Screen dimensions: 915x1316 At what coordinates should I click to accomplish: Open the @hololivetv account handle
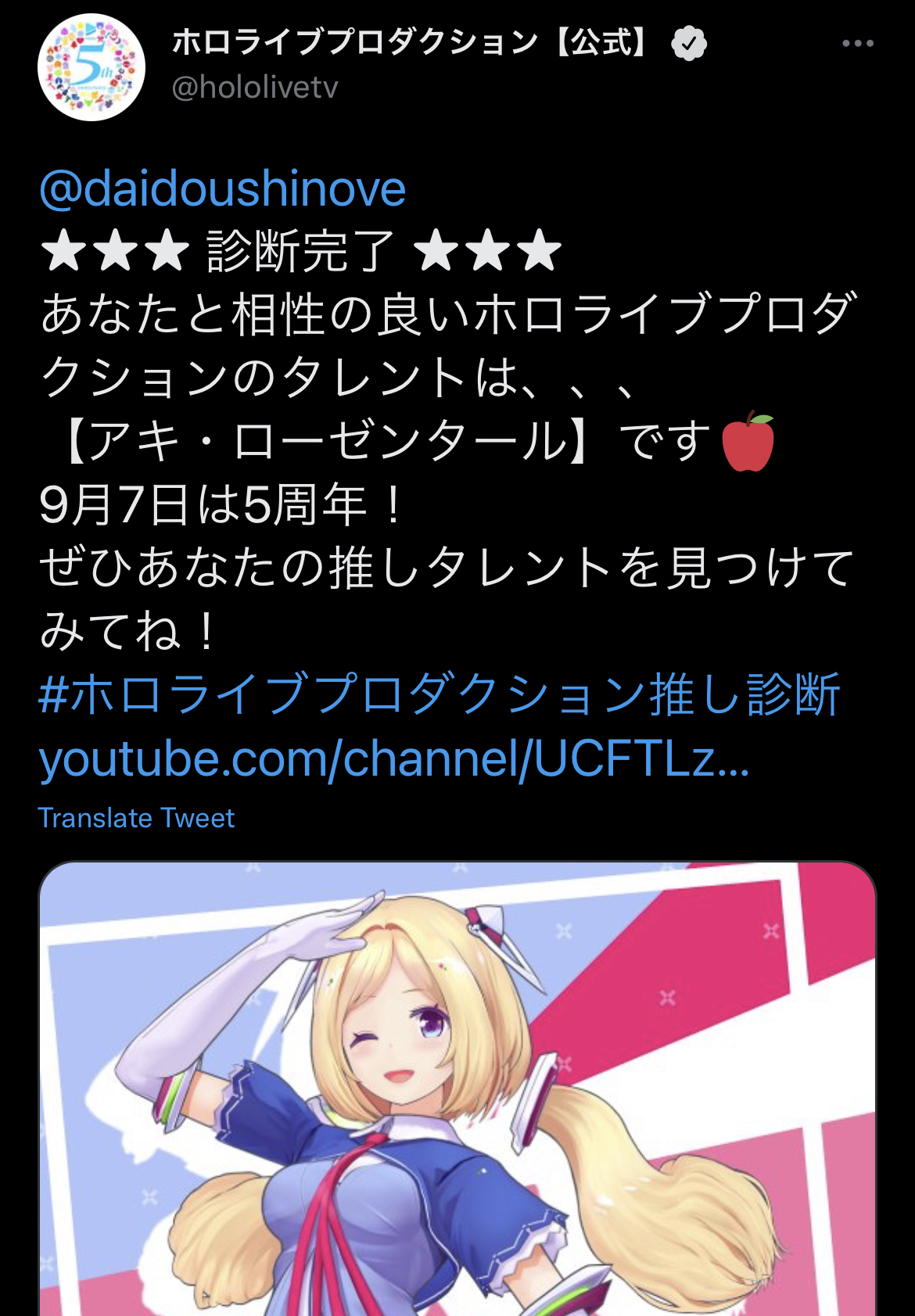tap(255, 88)
